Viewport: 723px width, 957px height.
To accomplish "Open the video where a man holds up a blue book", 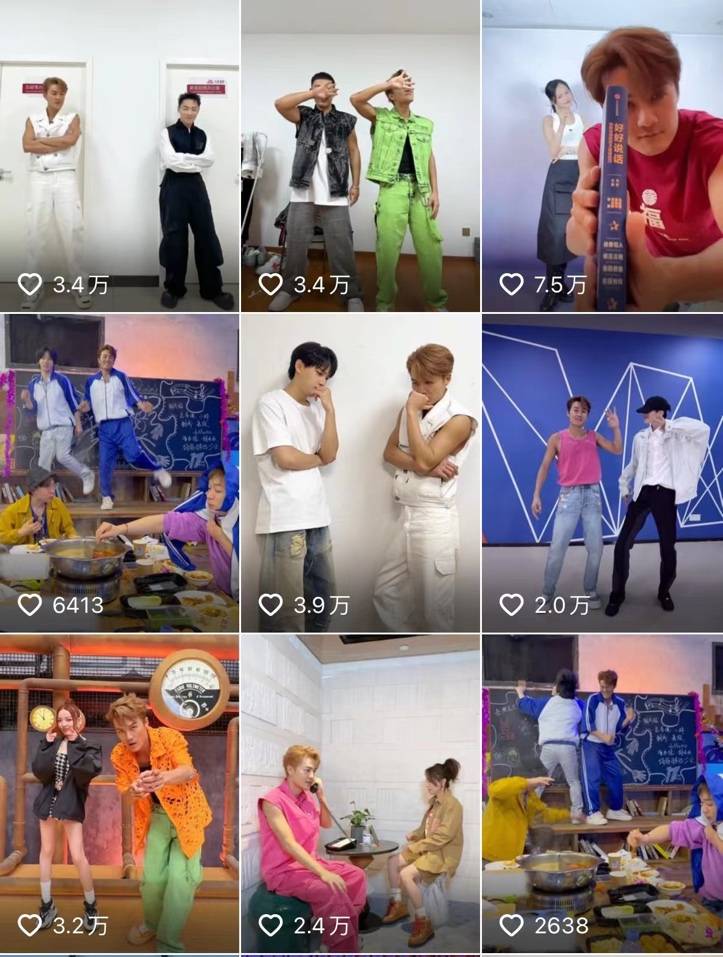I will pyautogui.click(x=600, y=140).
